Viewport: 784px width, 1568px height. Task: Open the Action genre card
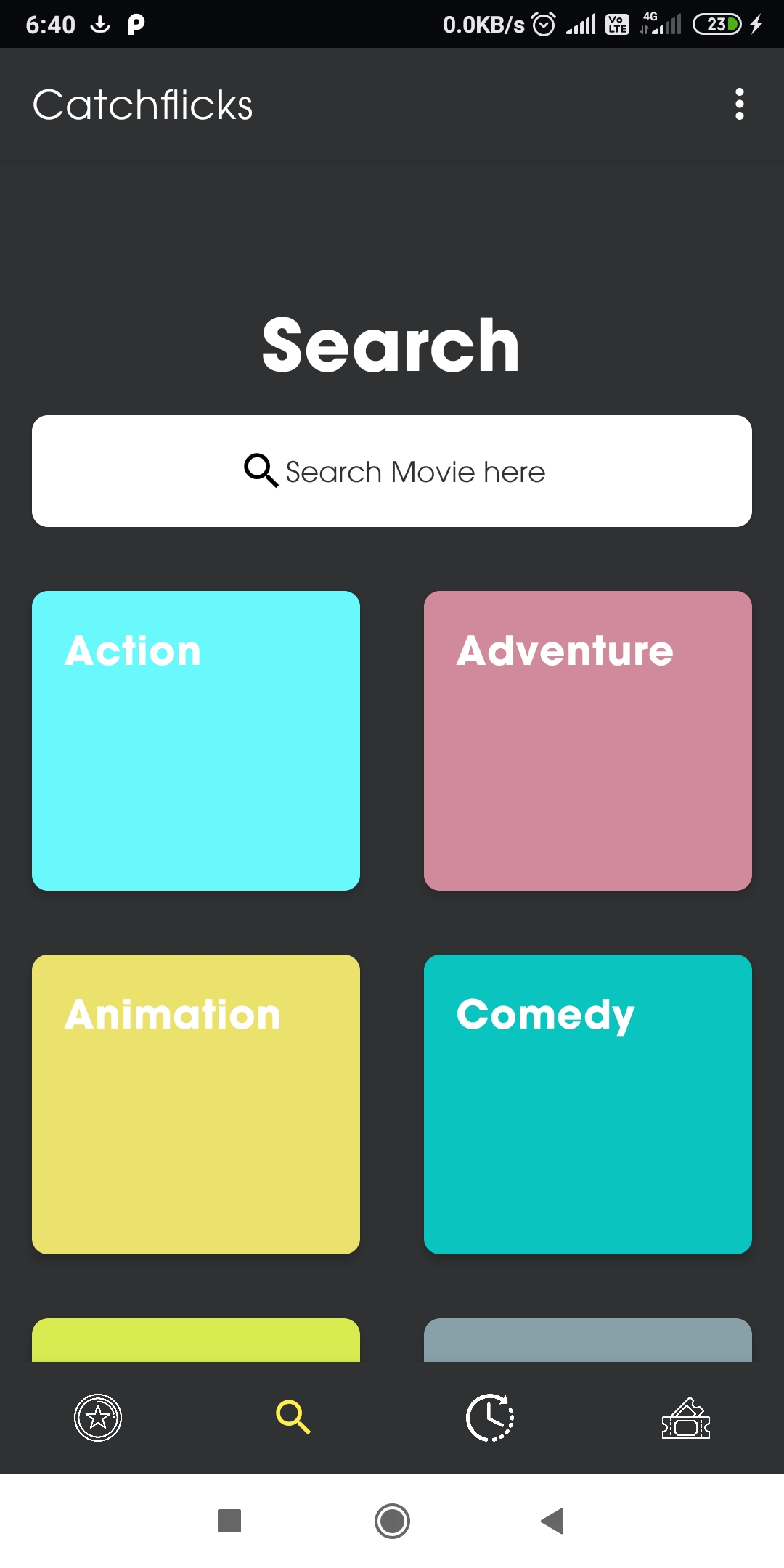click(196, 740)
